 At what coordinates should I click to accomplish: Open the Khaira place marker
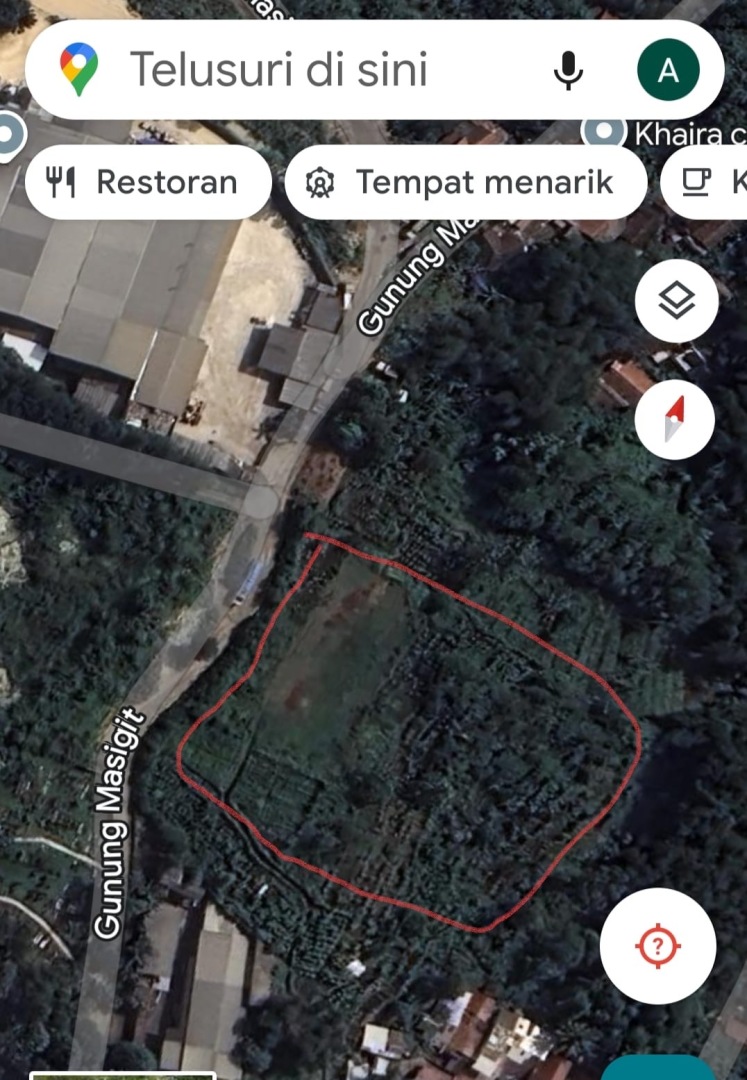[605, 132]
